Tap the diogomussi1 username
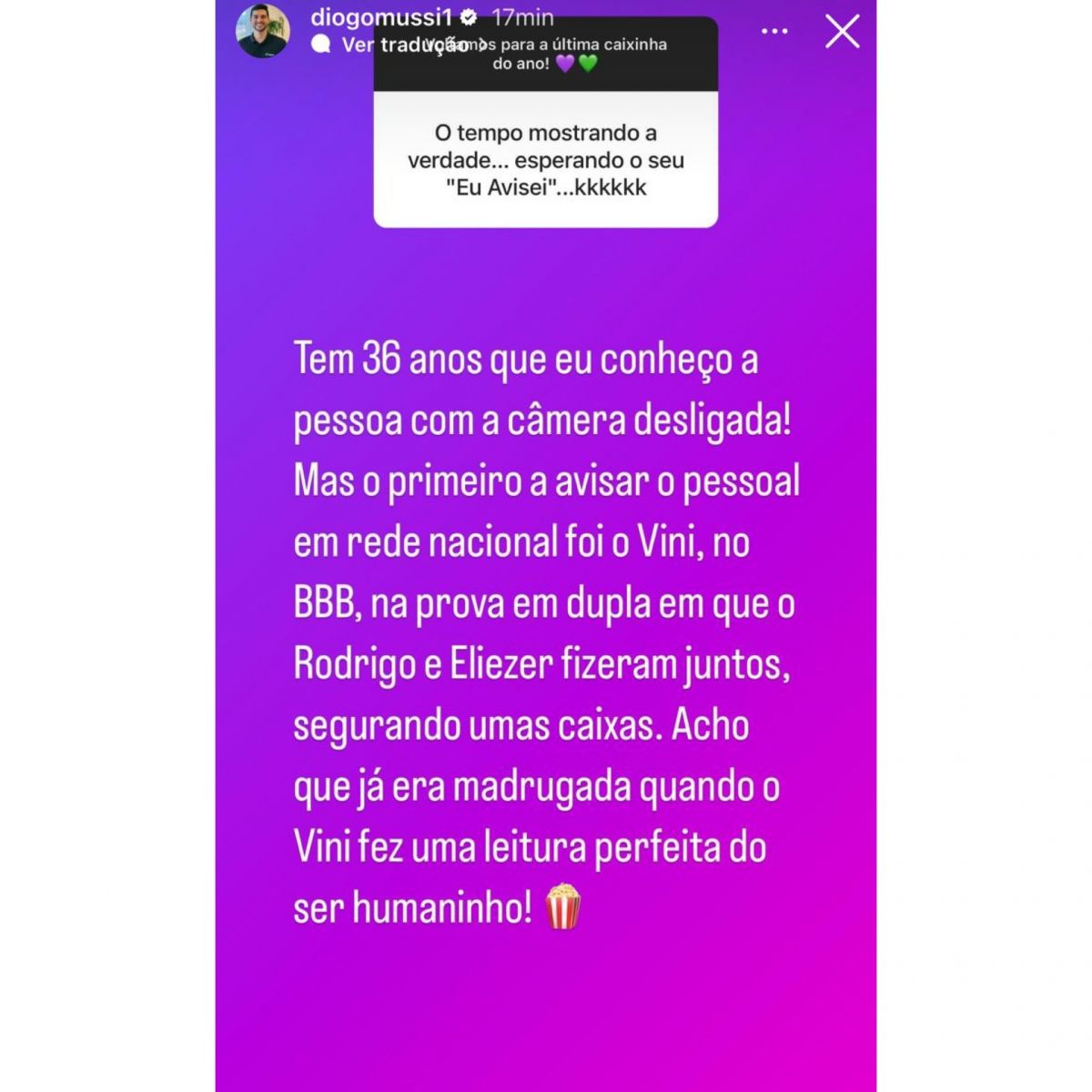This screenshot has height=1092, width=1092. pos(381,17)
